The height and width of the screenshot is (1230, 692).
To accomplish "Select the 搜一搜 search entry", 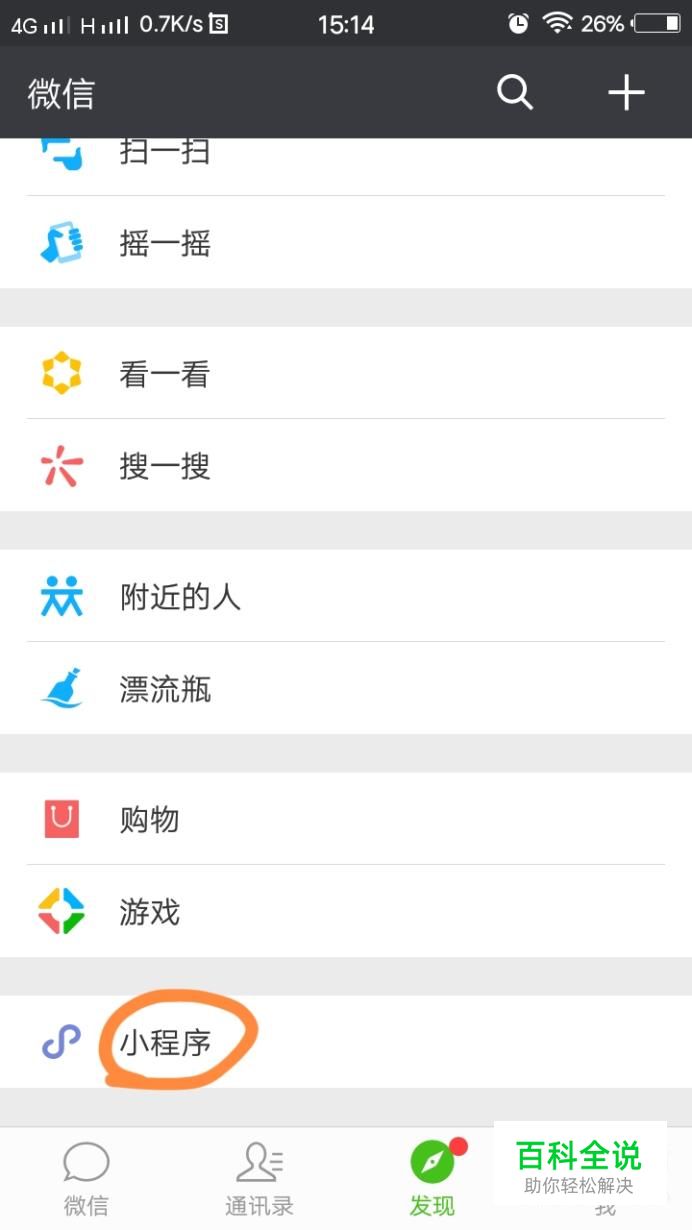I will (165, 466).
